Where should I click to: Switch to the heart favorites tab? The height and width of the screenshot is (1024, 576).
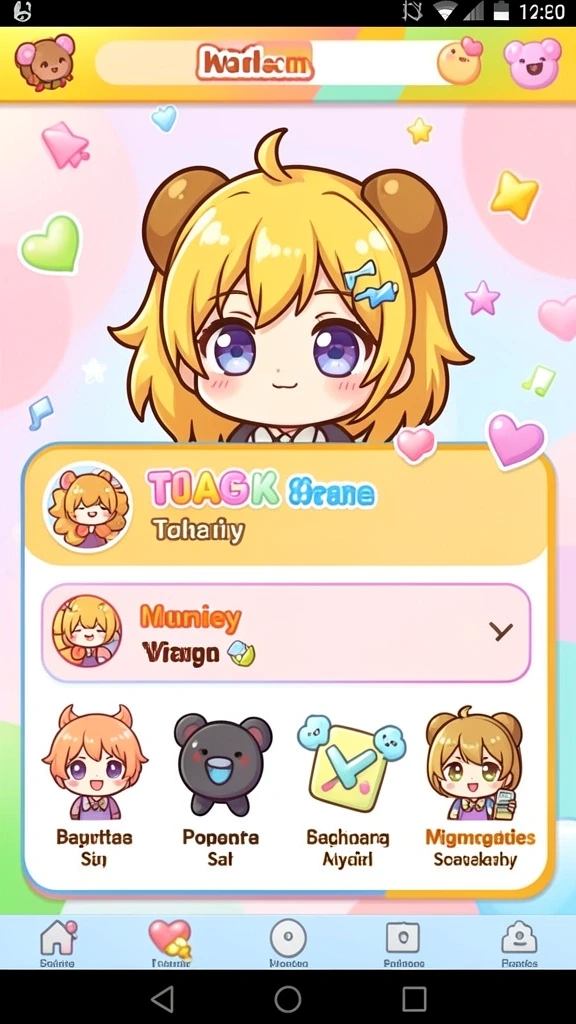(170, 943)
